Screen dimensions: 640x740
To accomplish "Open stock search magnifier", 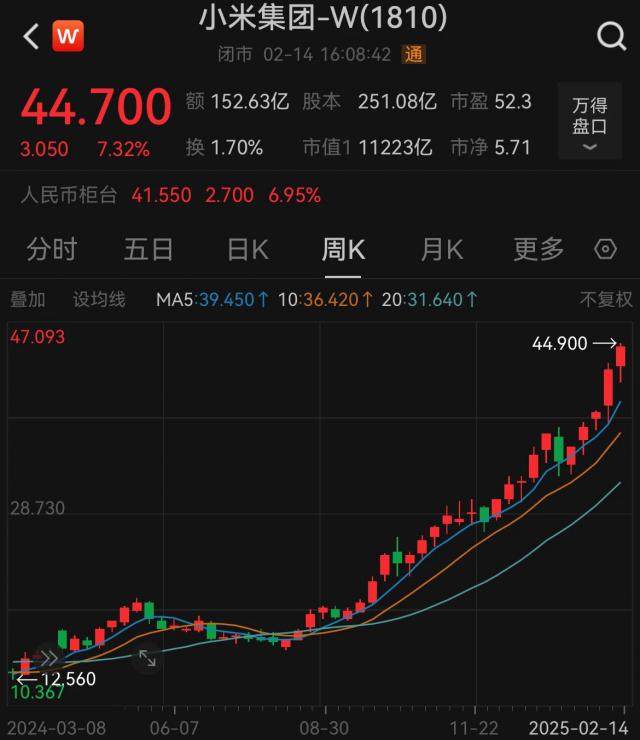I will [610, 37].
